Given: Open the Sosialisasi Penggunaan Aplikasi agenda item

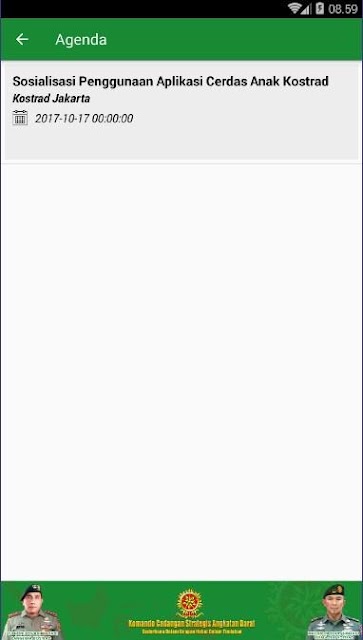Looking at the screenshot, I should click(x=181, y=111).
